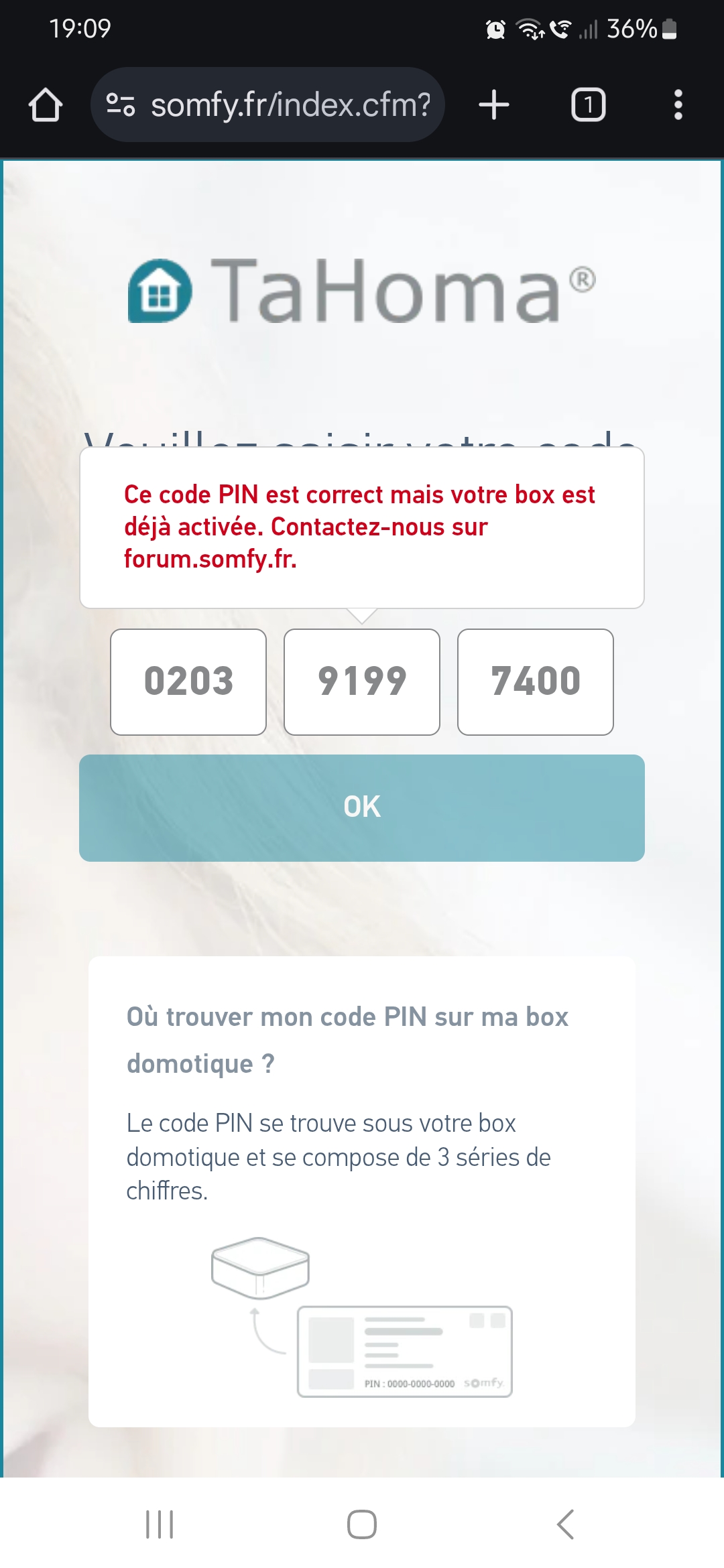Viewport: 724px width, 1568px height.
Task: Show the open tabs switcher
Action: (x=588, y=105)
